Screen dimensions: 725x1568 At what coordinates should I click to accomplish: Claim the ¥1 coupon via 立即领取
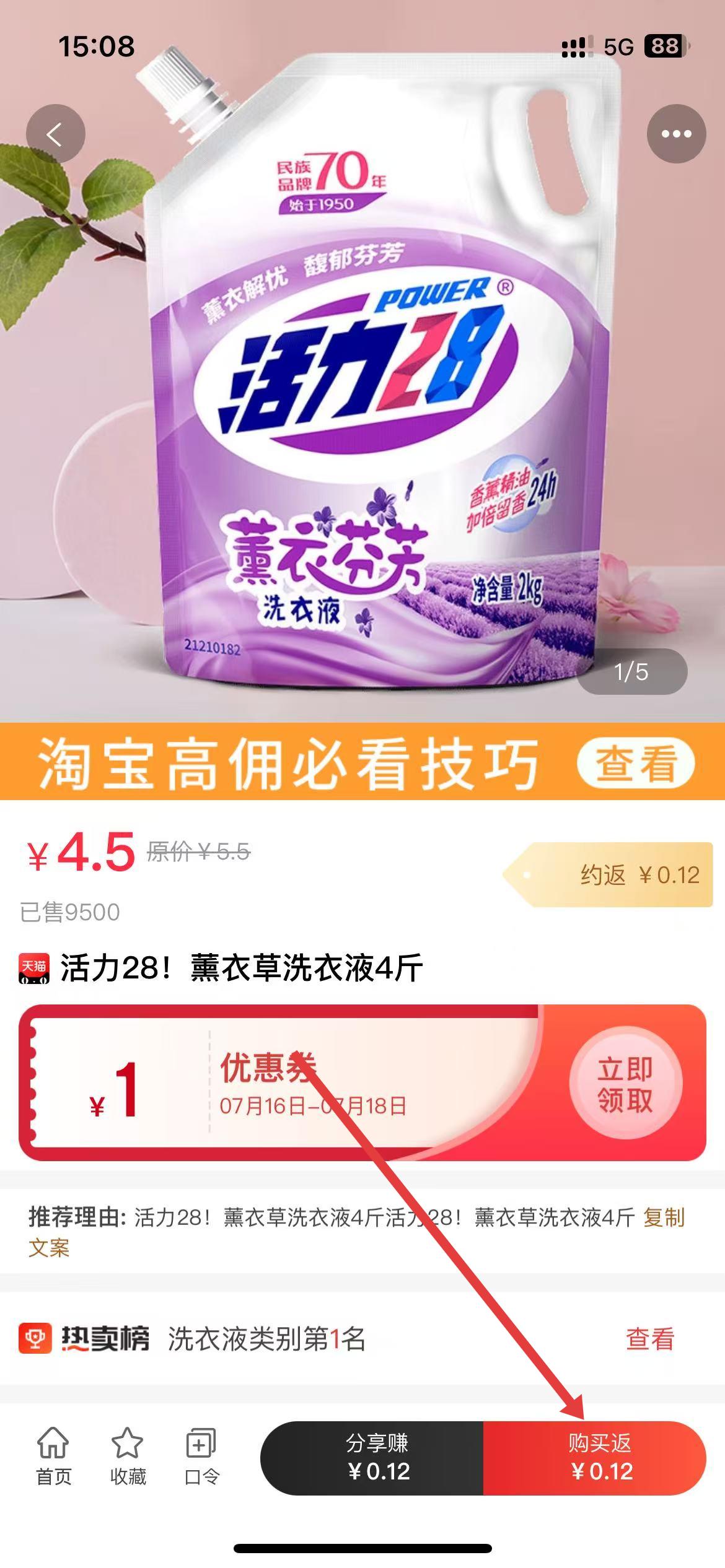tap(625, 1084)
